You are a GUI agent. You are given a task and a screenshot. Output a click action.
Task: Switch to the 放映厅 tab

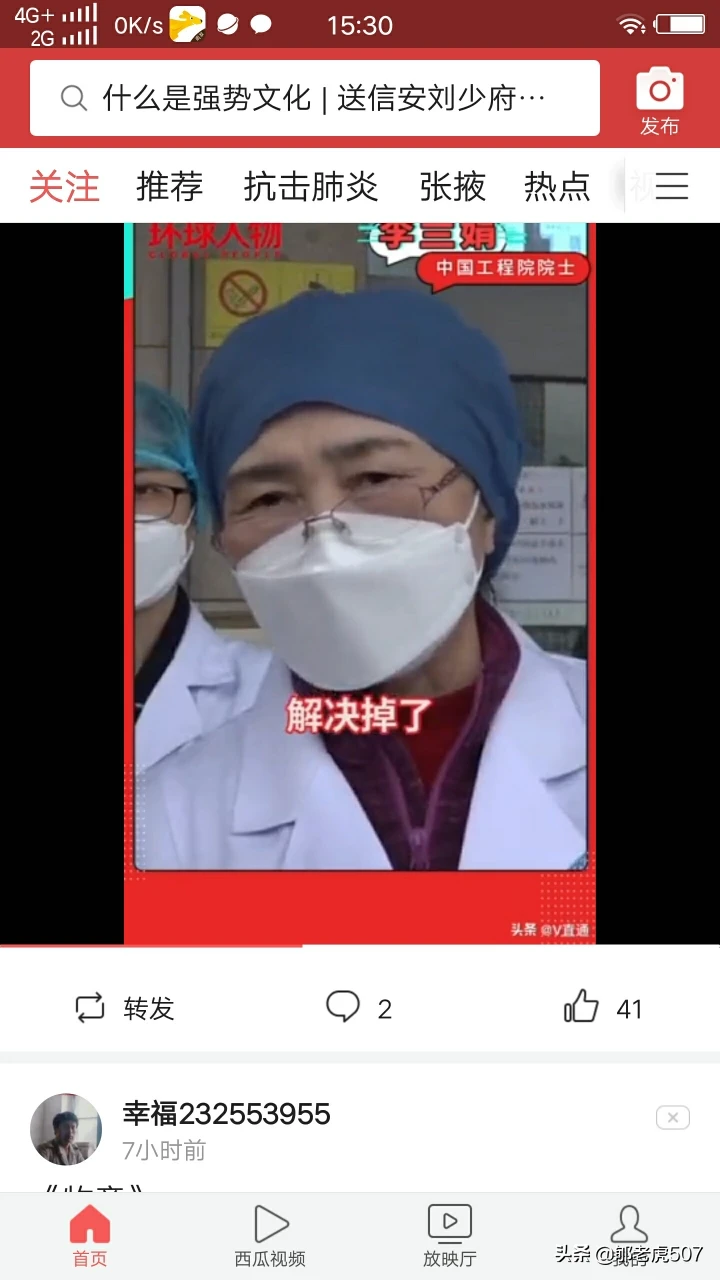449,1236
